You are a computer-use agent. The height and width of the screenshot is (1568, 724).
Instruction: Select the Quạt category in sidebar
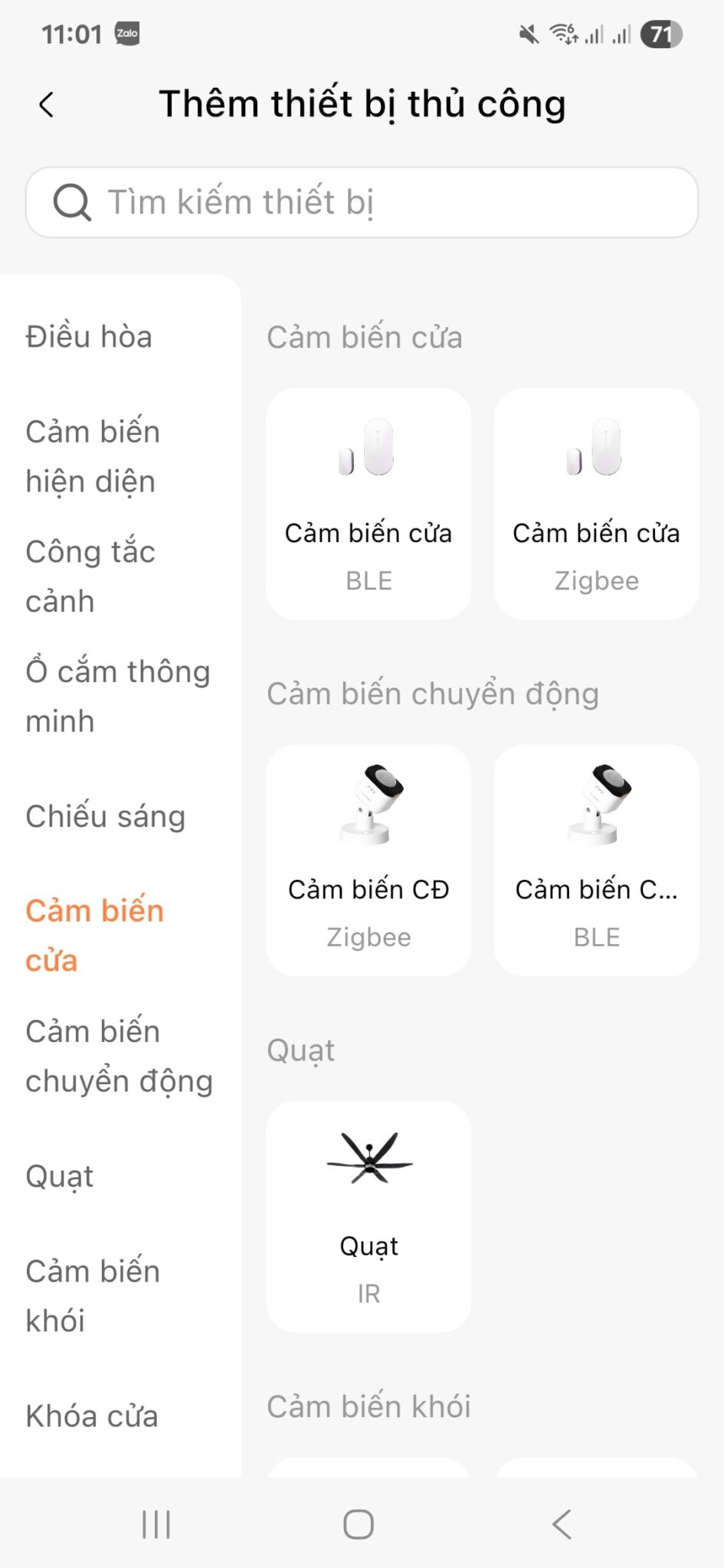[x=58, y=1176]
